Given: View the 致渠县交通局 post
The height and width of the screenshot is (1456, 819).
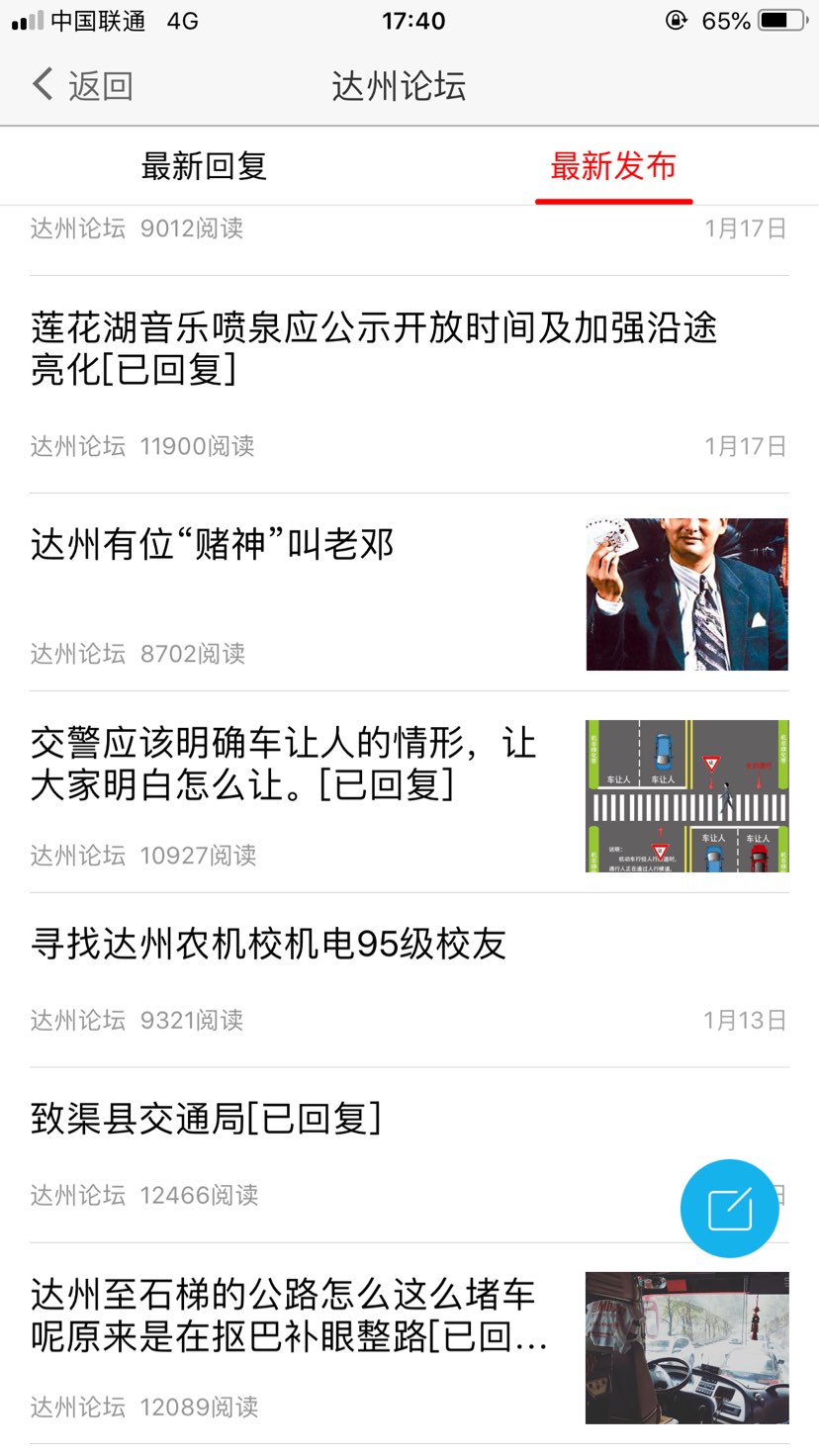Looking at the screenshot, I should pos(206,1119).
